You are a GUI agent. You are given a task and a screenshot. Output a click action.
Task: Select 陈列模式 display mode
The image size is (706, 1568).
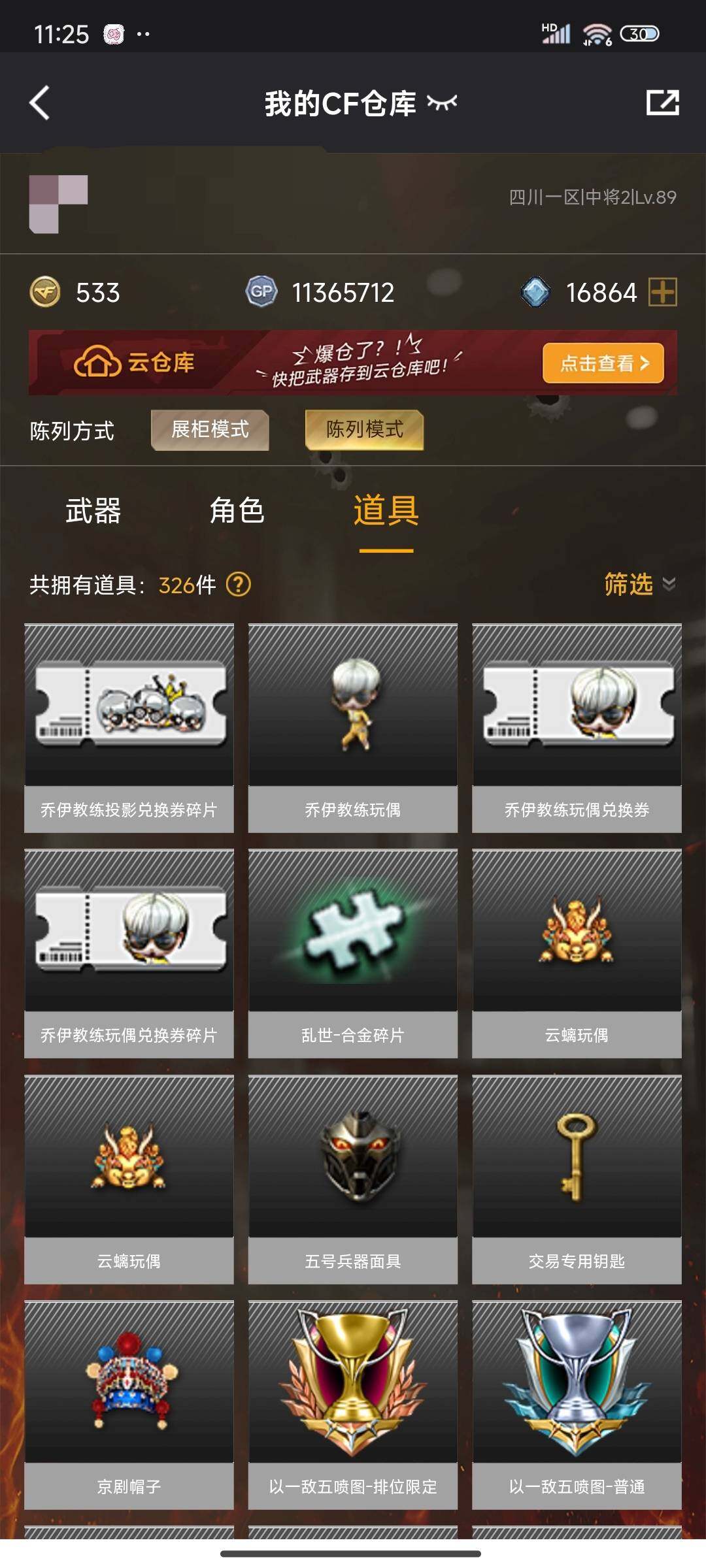364,430
